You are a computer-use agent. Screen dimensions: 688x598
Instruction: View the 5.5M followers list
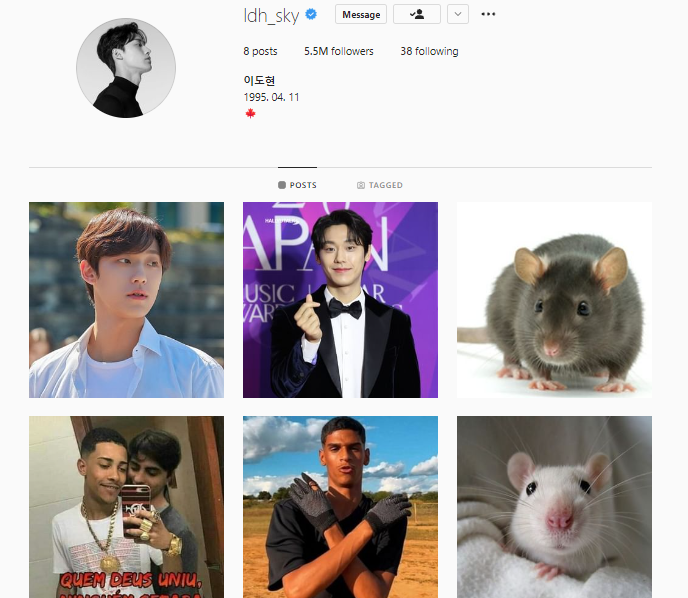pos(339,51)
